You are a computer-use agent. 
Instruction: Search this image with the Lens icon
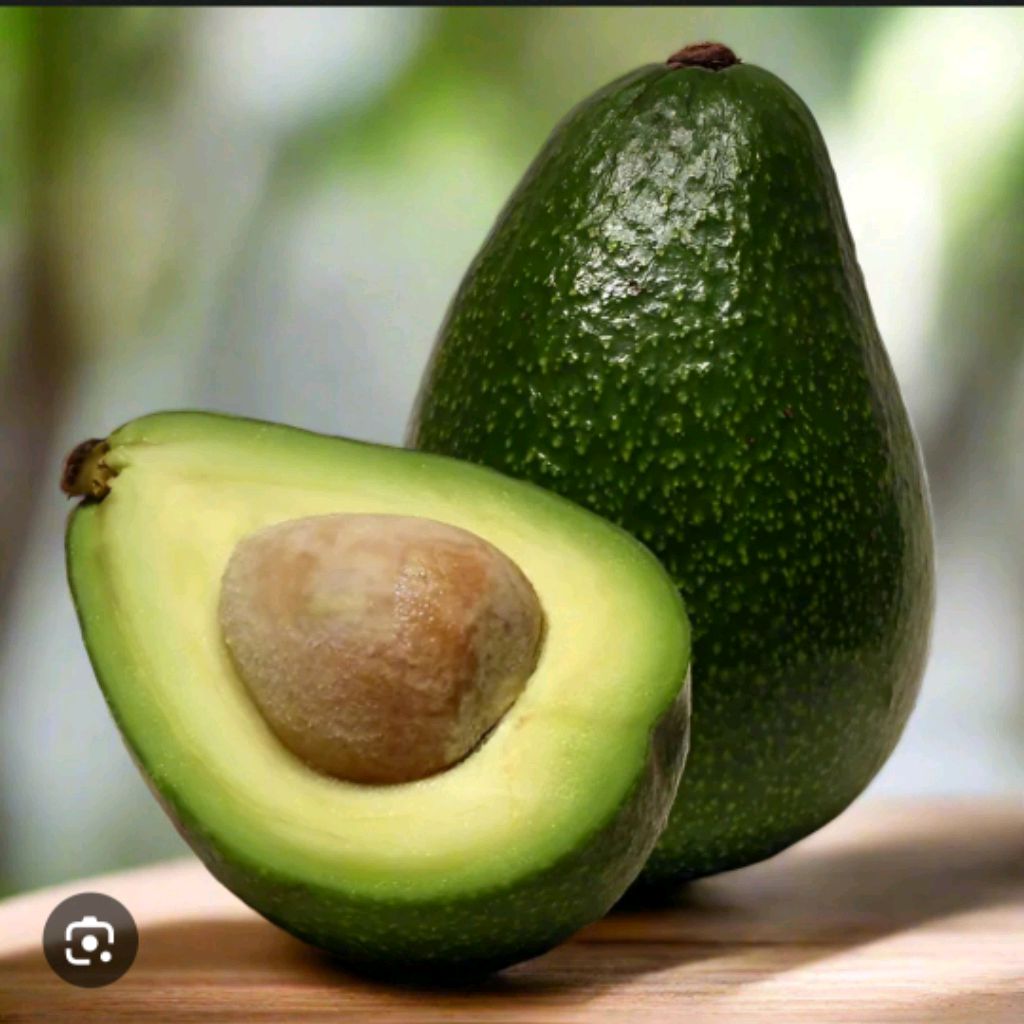pos(90,940)
